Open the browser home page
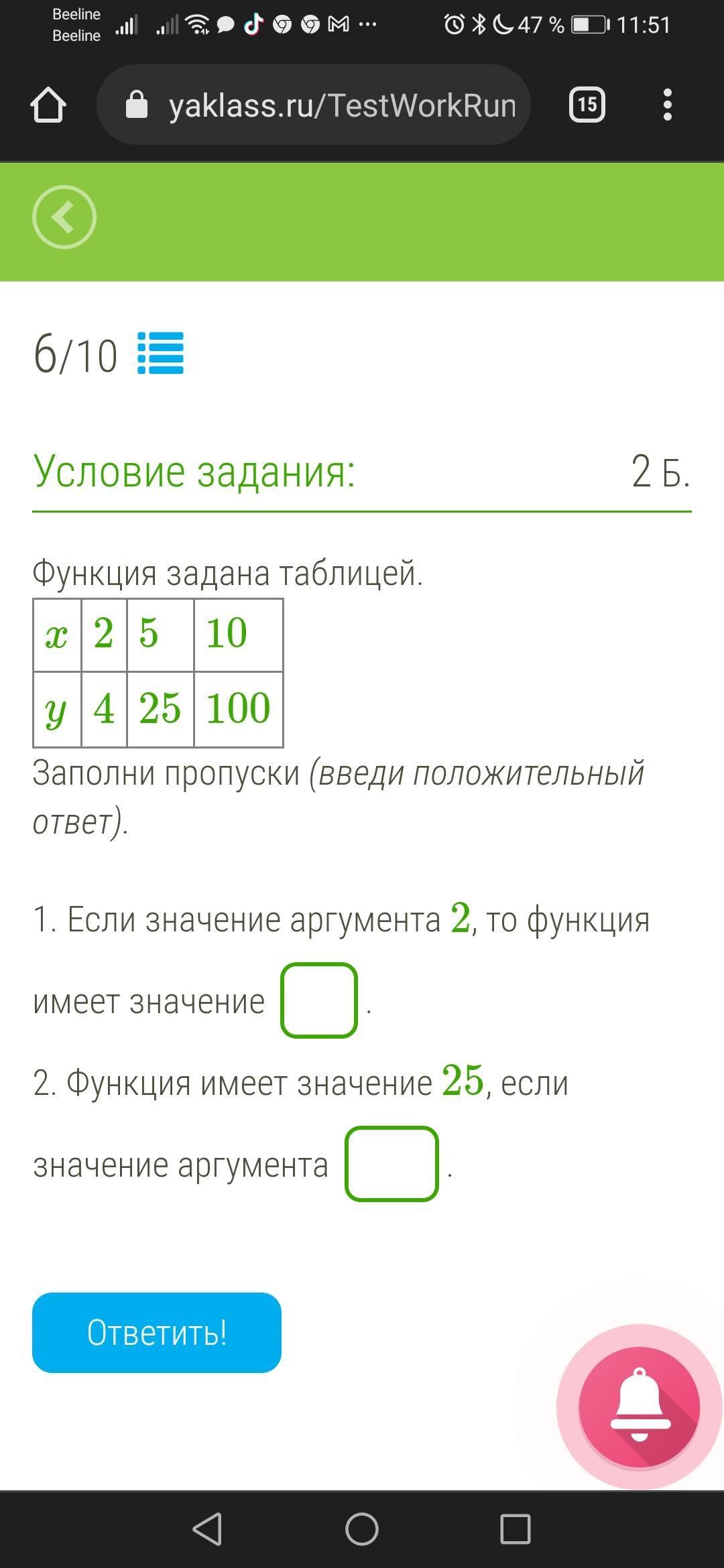The height and width of the screenshot is (1568, 724). tap(48, 105)
